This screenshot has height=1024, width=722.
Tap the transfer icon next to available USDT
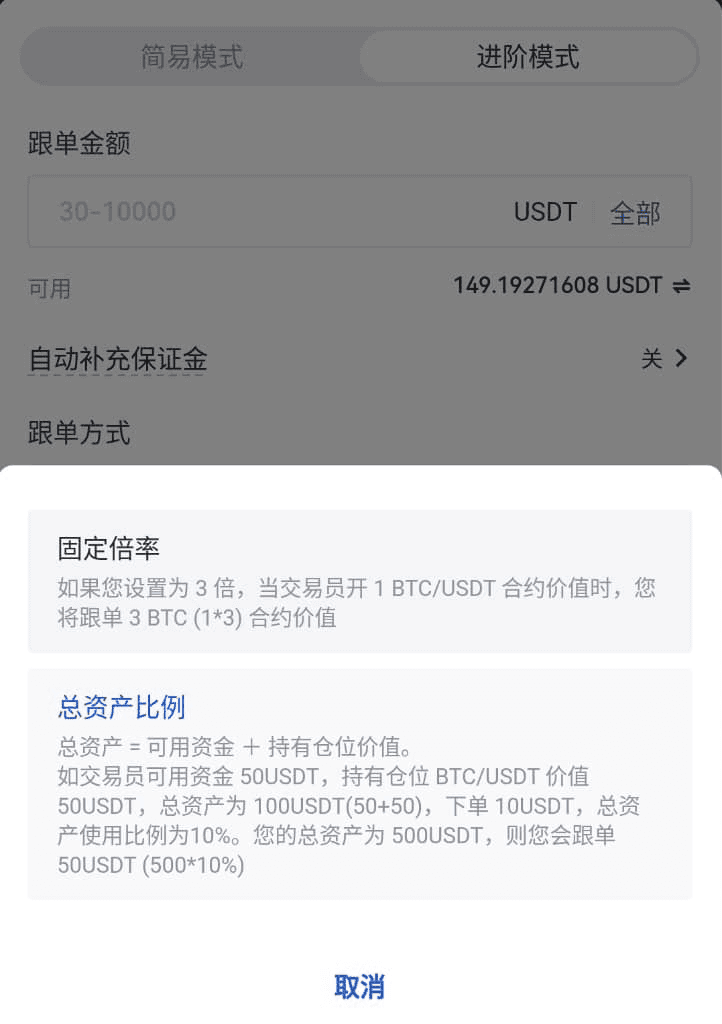[681, 286]
